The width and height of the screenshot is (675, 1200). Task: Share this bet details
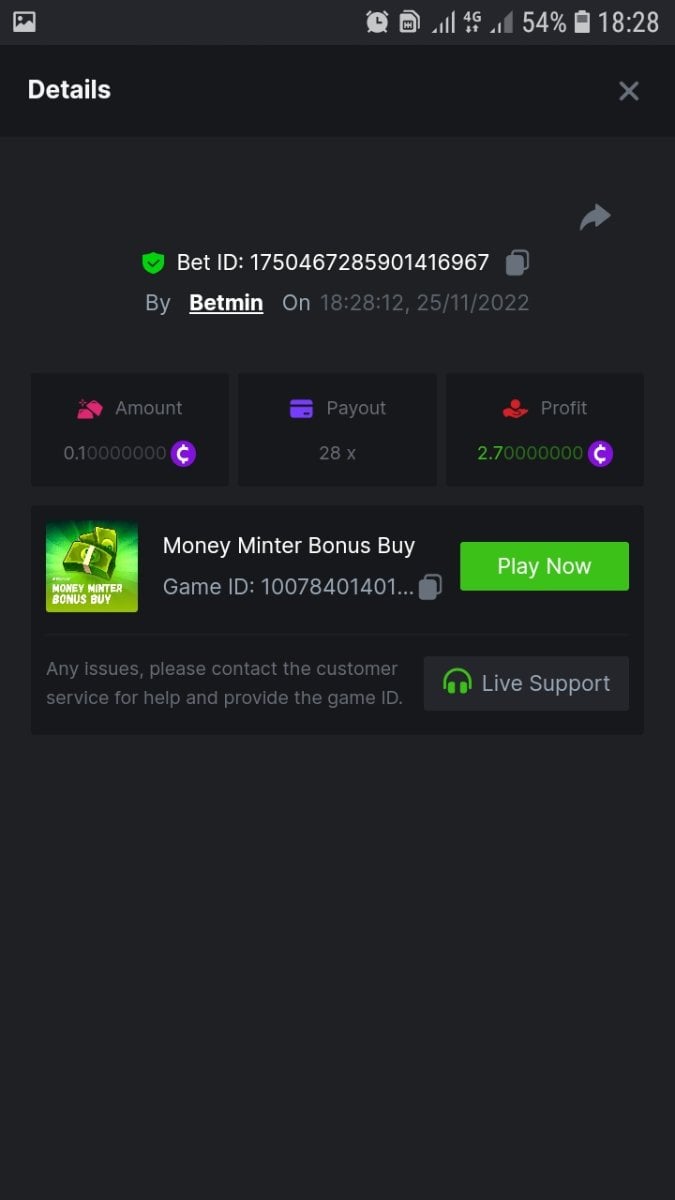click(595, 217)
